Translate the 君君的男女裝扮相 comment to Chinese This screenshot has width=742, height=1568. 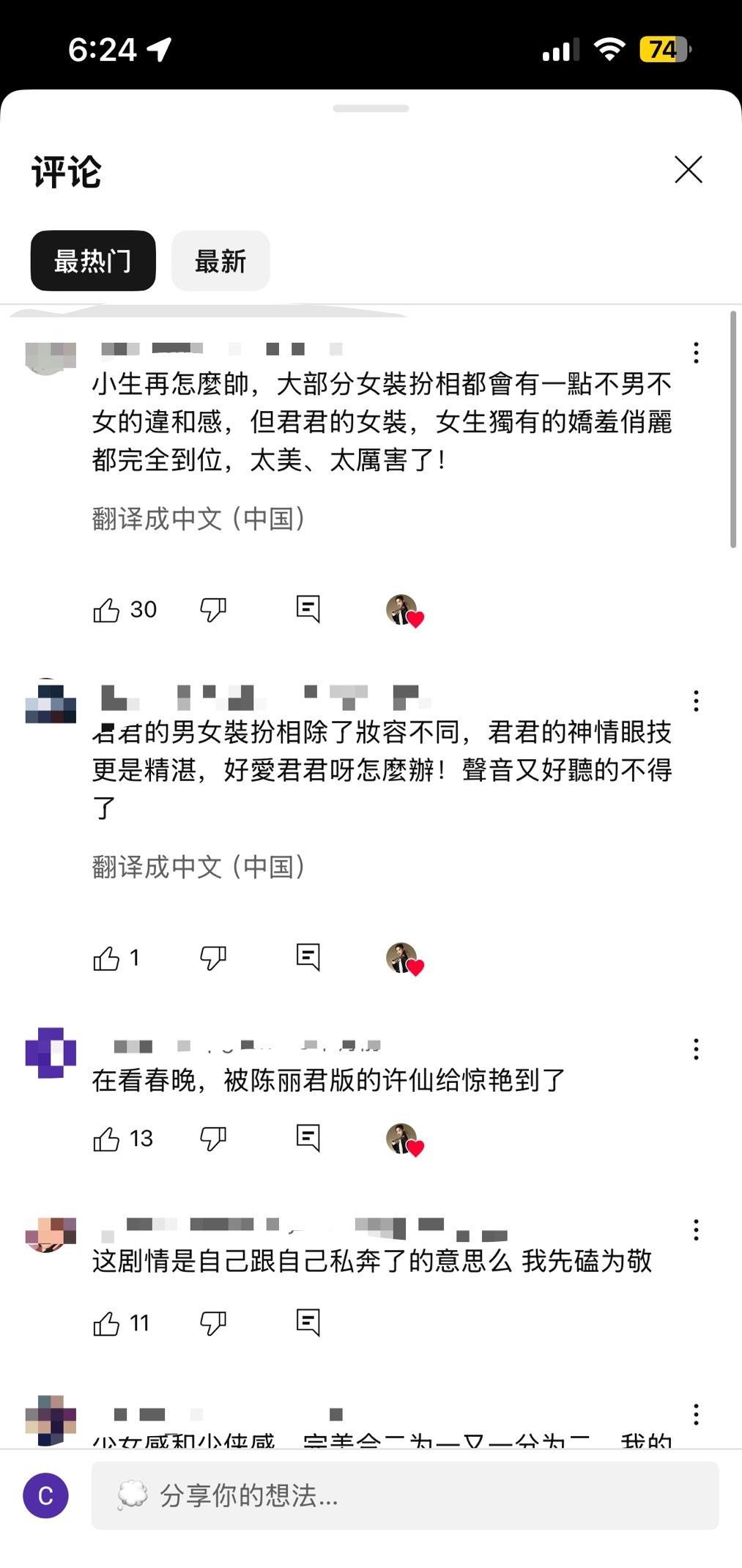pos(199,867)
